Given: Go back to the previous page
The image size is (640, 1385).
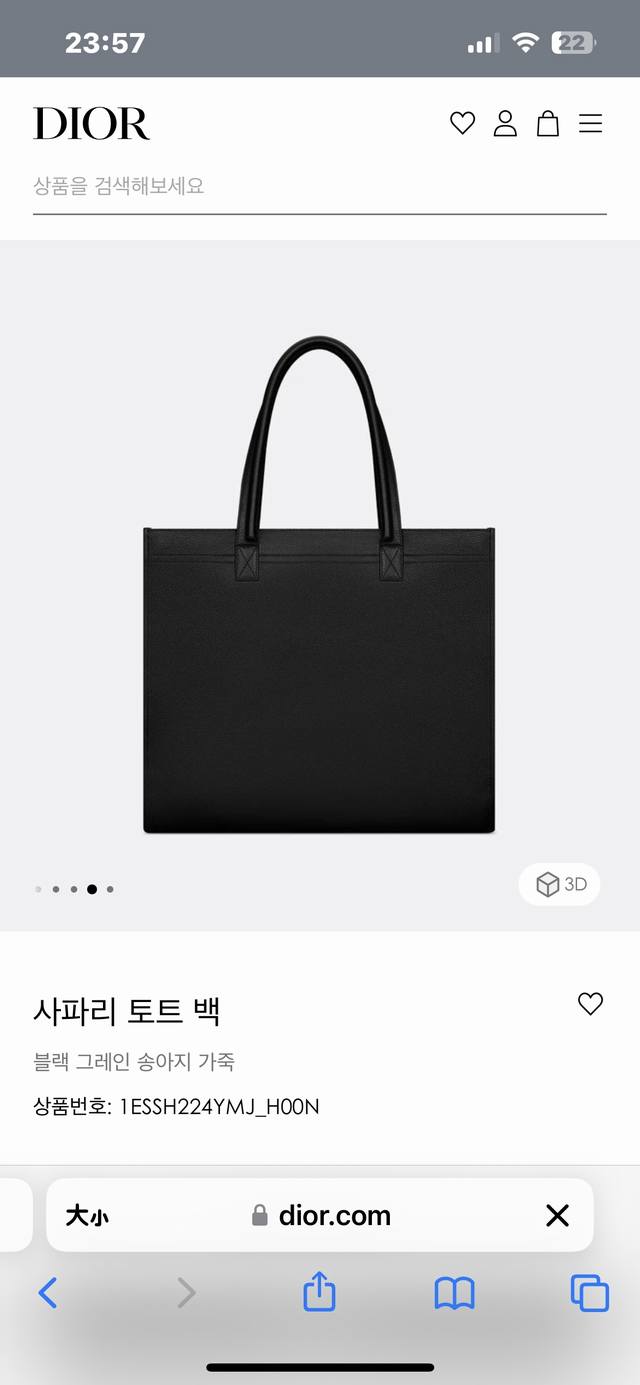Looking at the screenshot, I should point(47,1293).
